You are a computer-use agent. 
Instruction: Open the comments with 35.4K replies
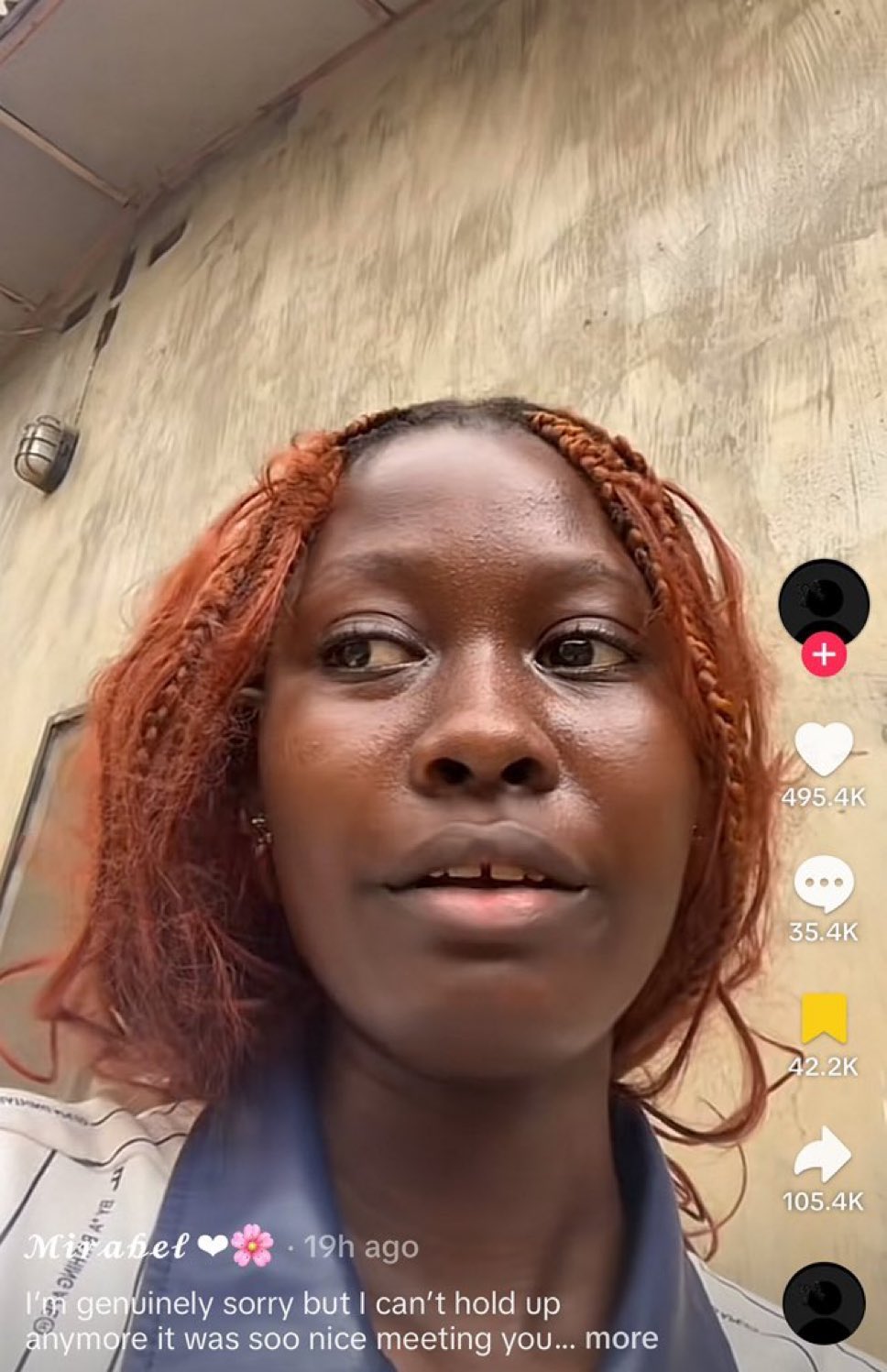[823, 884]
